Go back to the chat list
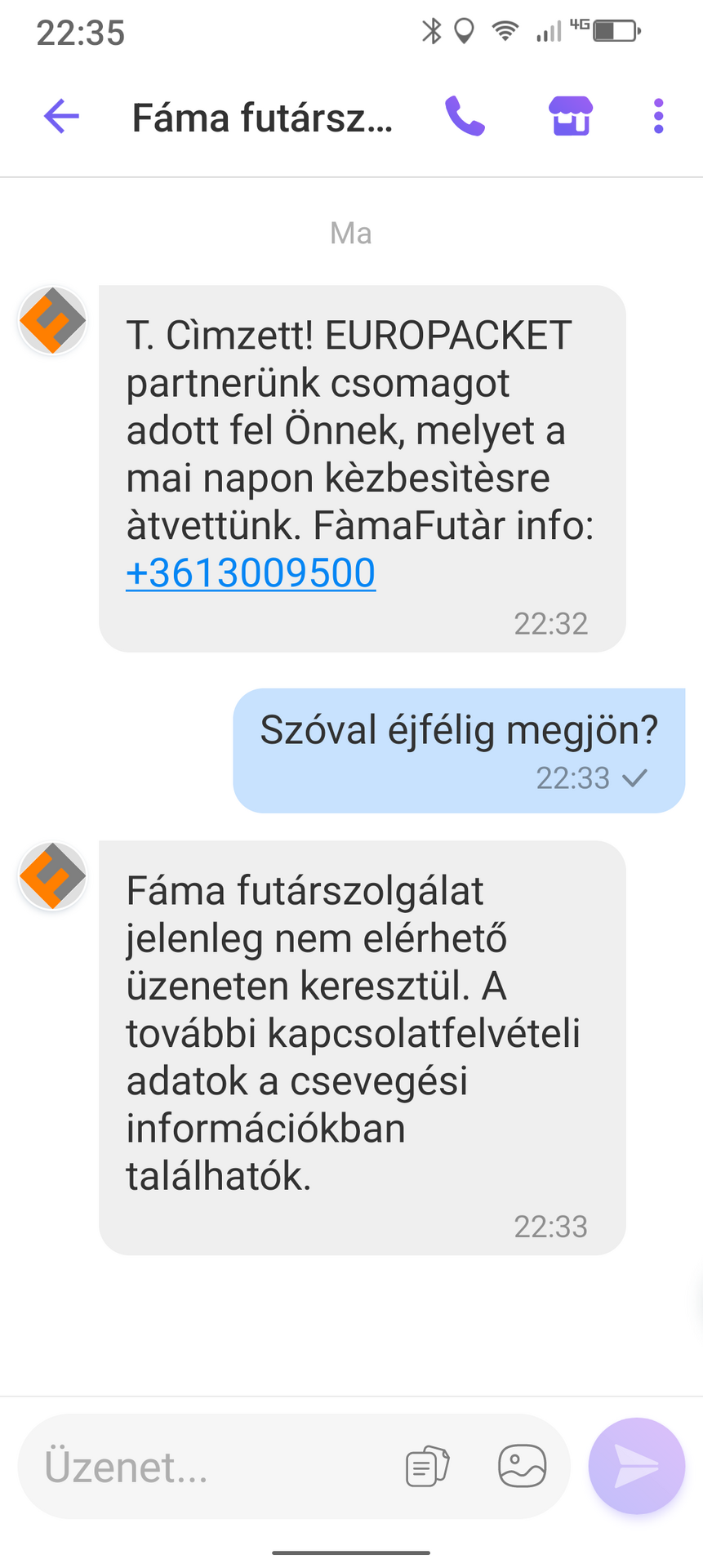 click(61, 117)
